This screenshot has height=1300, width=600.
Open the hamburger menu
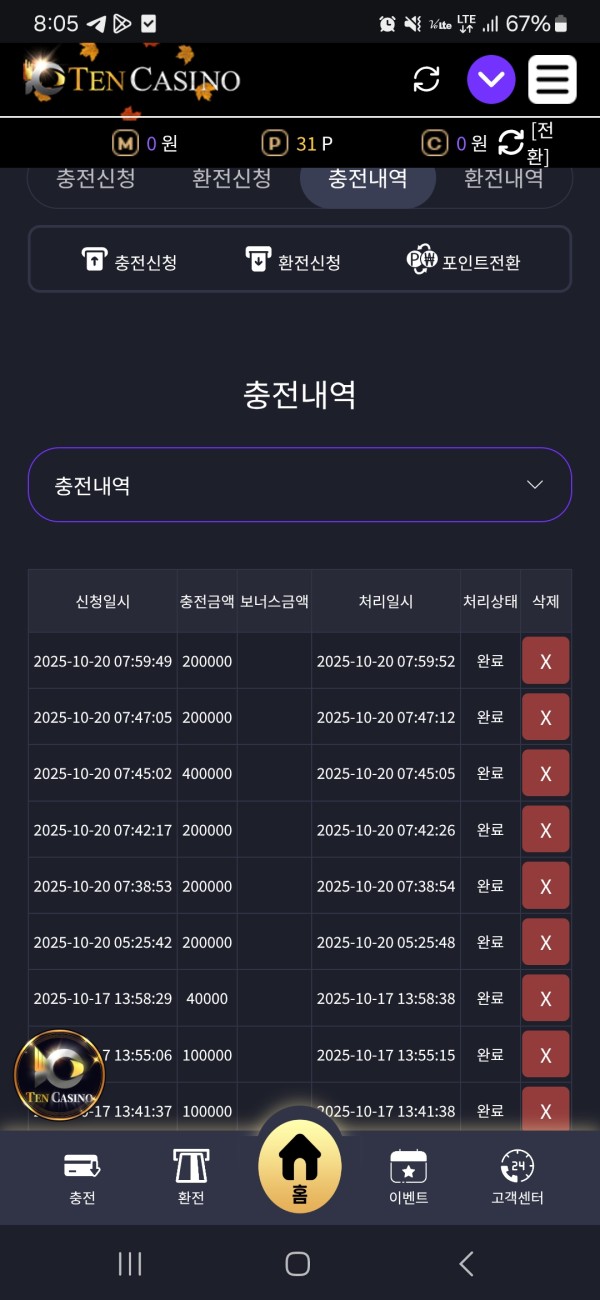(552, 79)
